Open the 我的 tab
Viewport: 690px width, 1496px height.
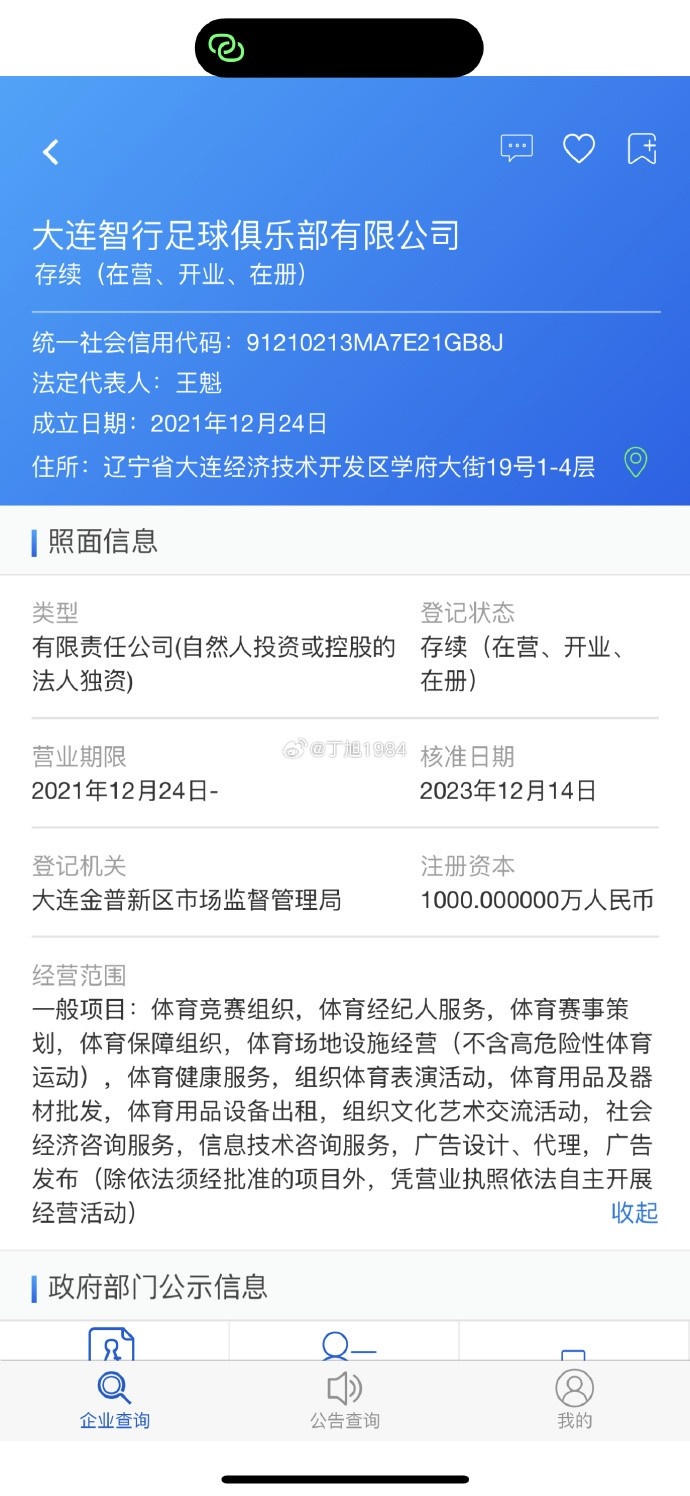(574, 1400)
